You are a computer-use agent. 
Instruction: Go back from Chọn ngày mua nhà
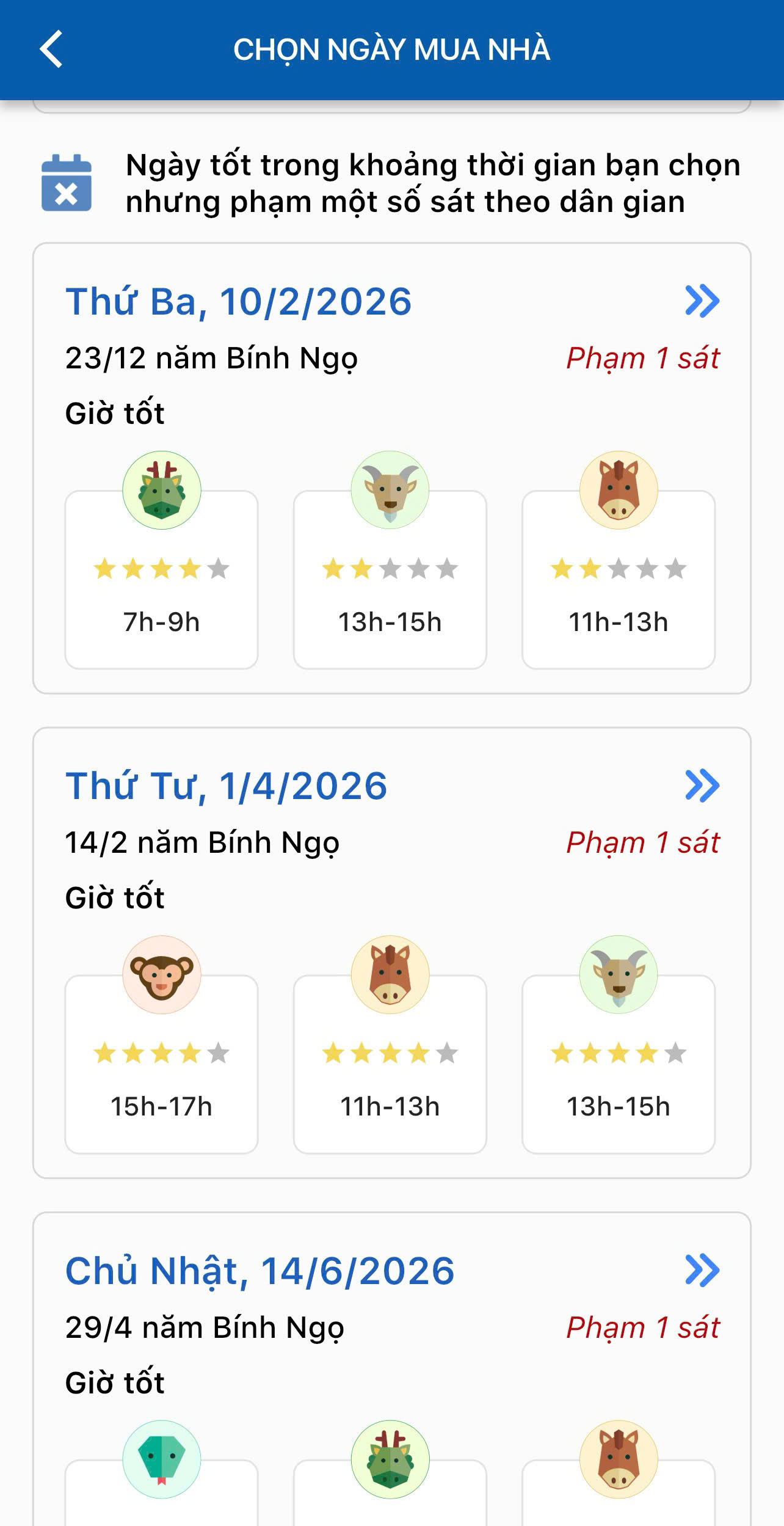pos(51,49)
